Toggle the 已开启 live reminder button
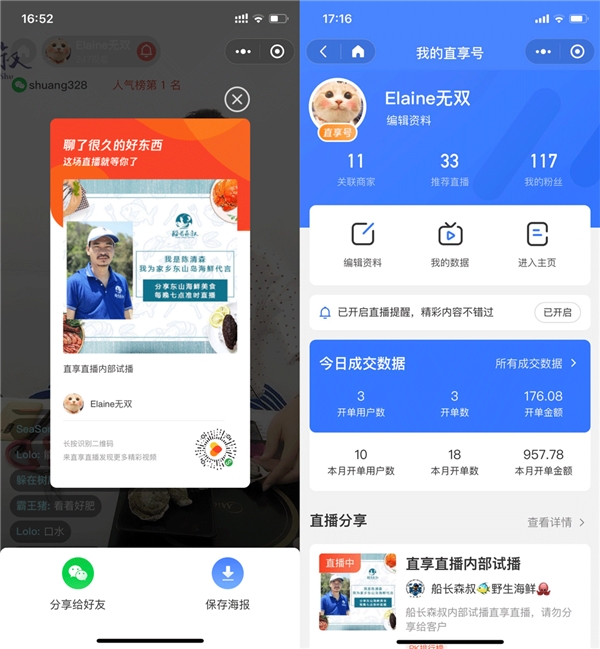 pos(557,313)
